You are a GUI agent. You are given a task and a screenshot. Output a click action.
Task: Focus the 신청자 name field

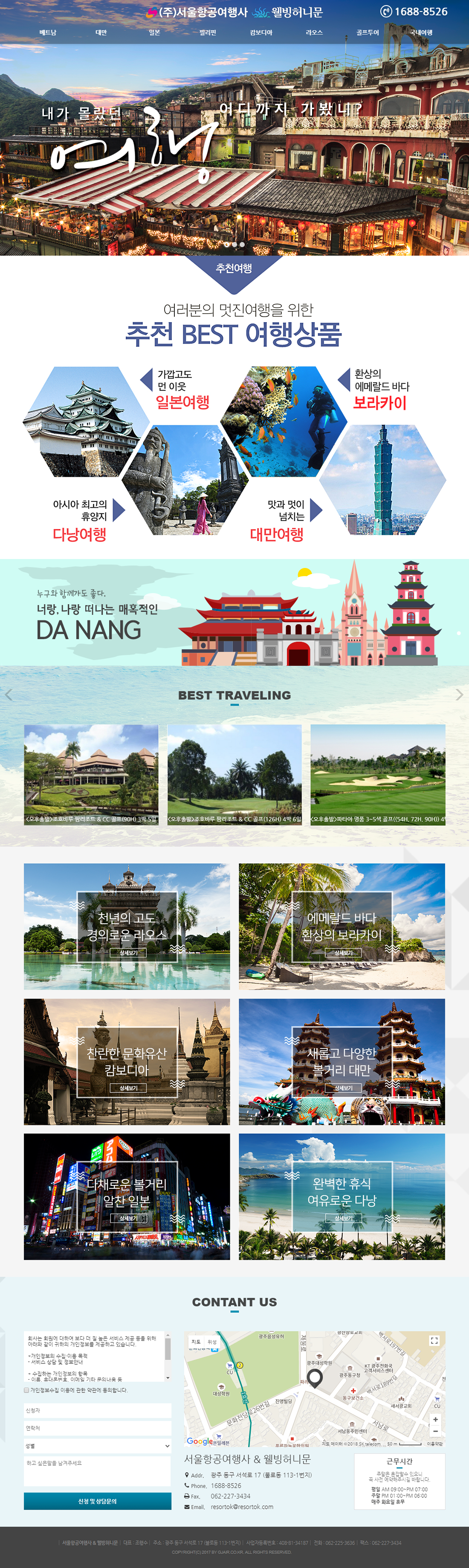pyautogui.click(x=98, y=1410)
